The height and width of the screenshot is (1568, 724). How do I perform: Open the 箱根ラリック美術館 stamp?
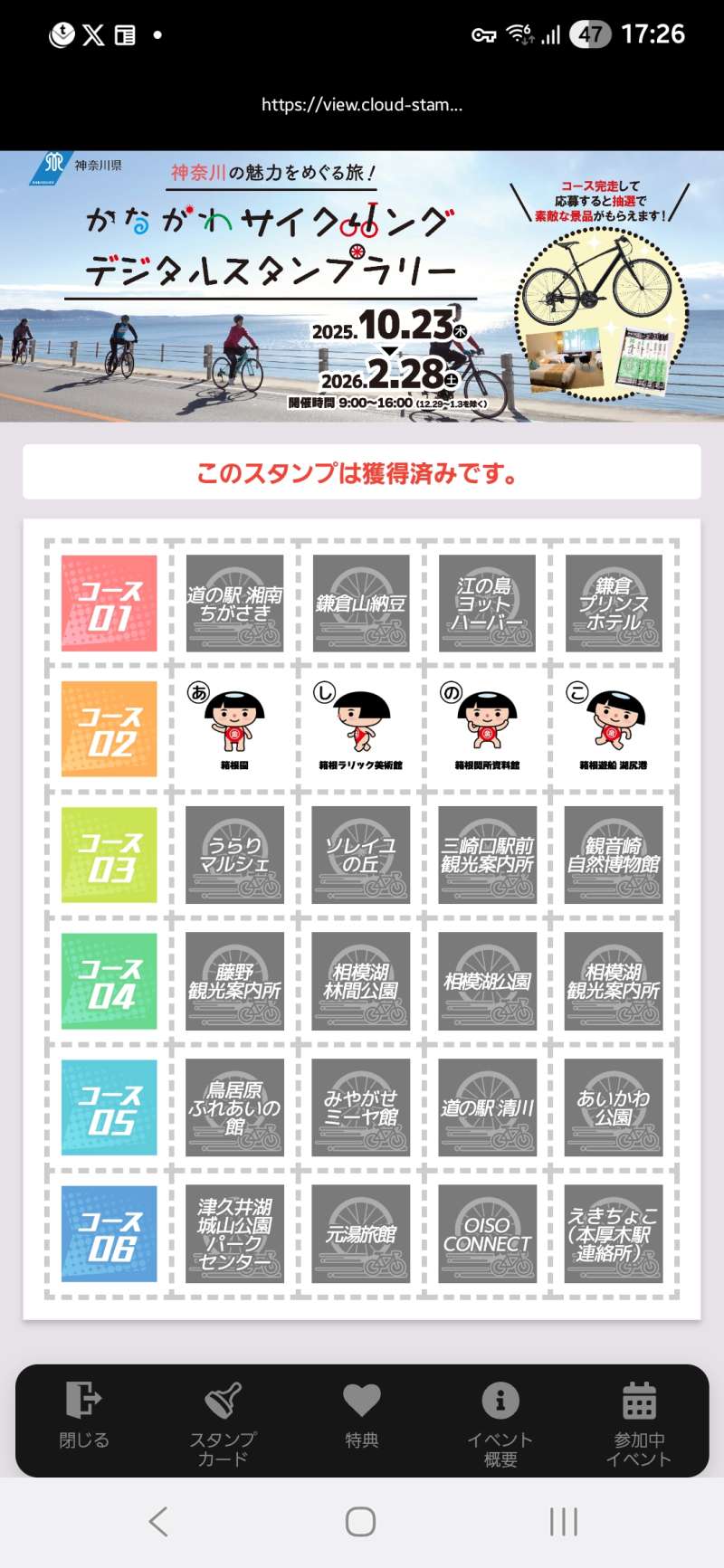[361, 728]
